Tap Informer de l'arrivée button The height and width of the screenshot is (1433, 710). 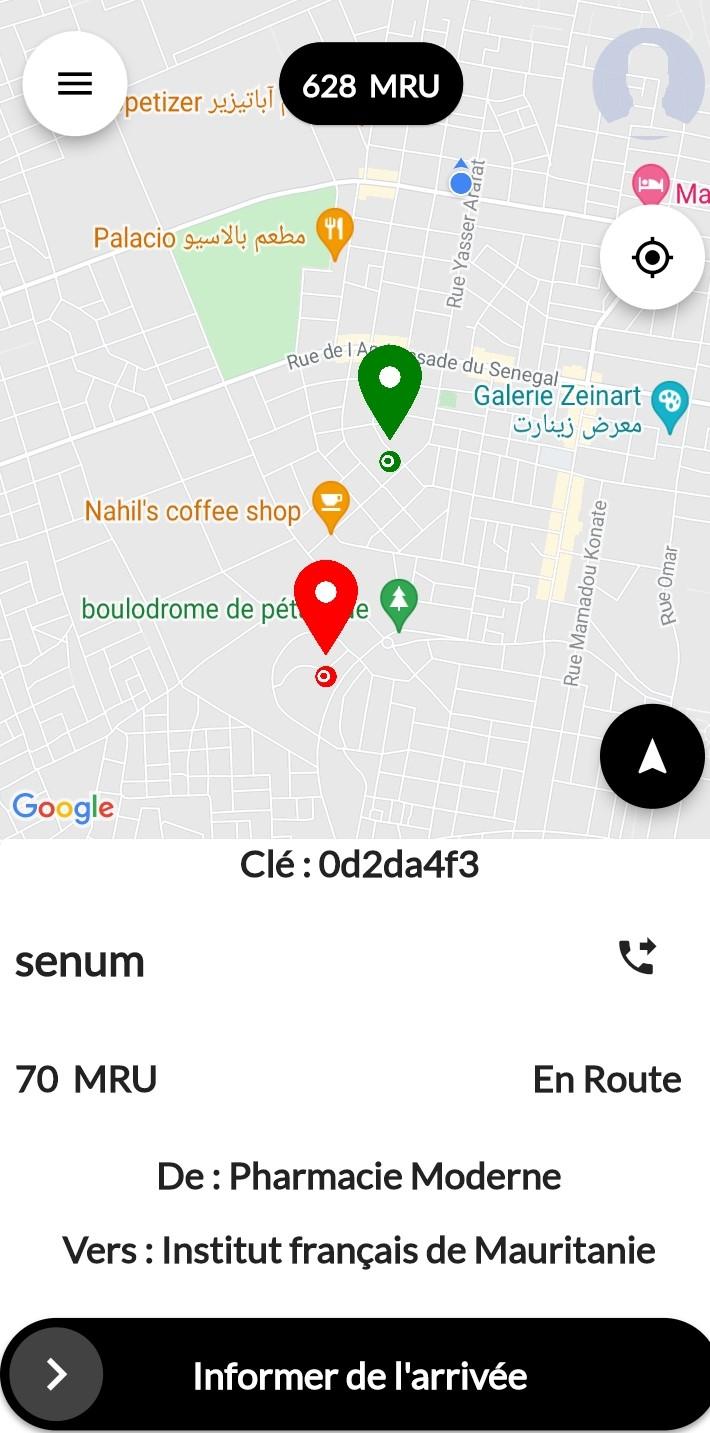pos(360,1376)
